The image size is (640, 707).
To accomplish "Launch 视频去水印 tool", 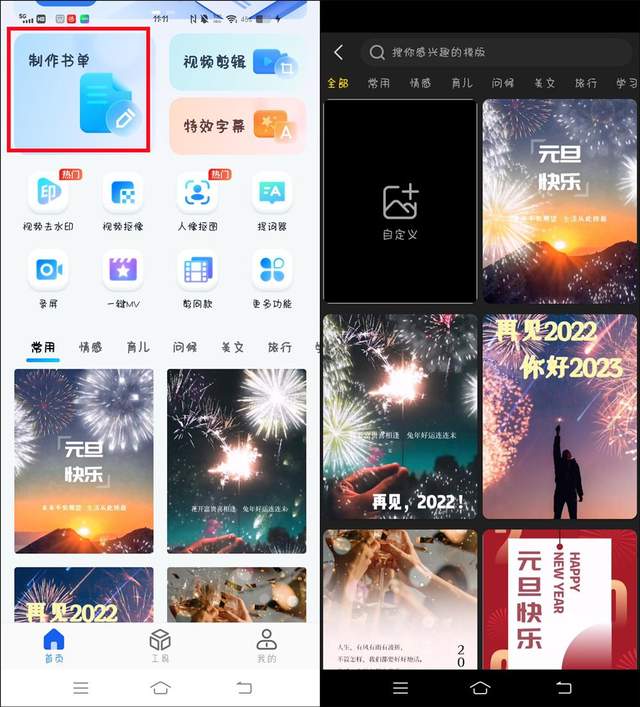I will pos(48,201).
